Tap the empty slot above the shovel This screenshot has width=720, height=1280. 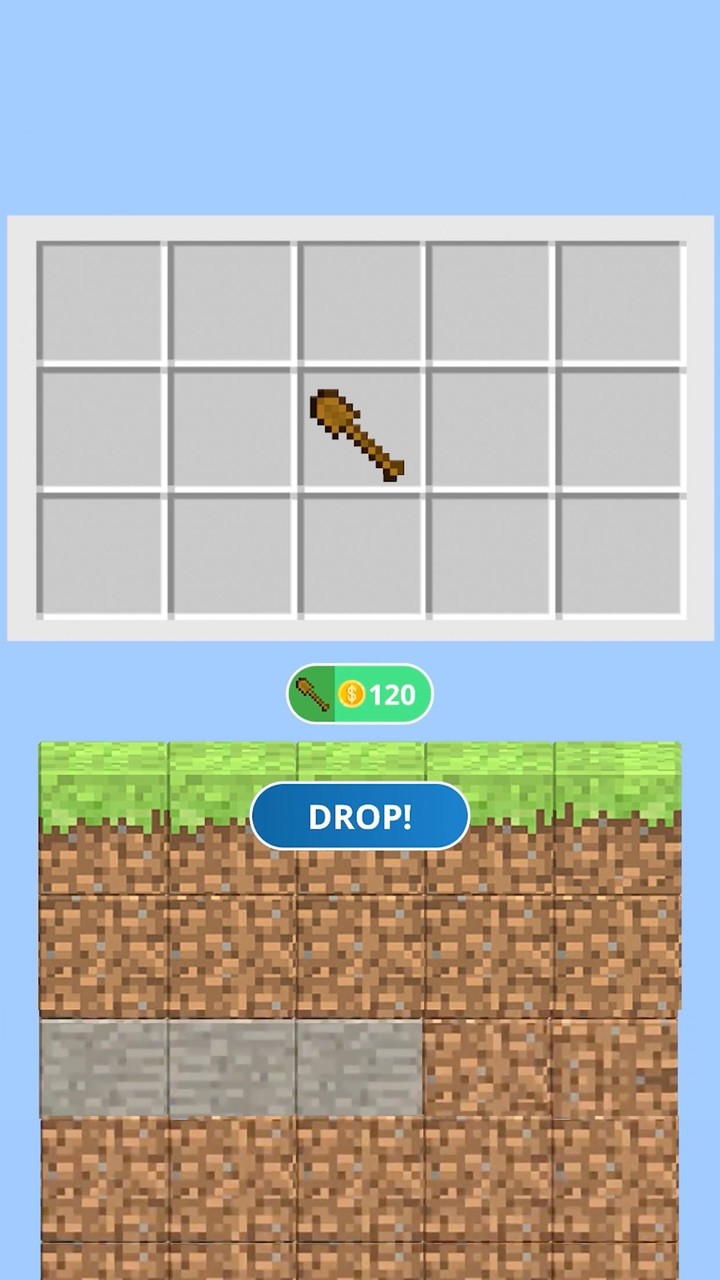click(360, 300)
